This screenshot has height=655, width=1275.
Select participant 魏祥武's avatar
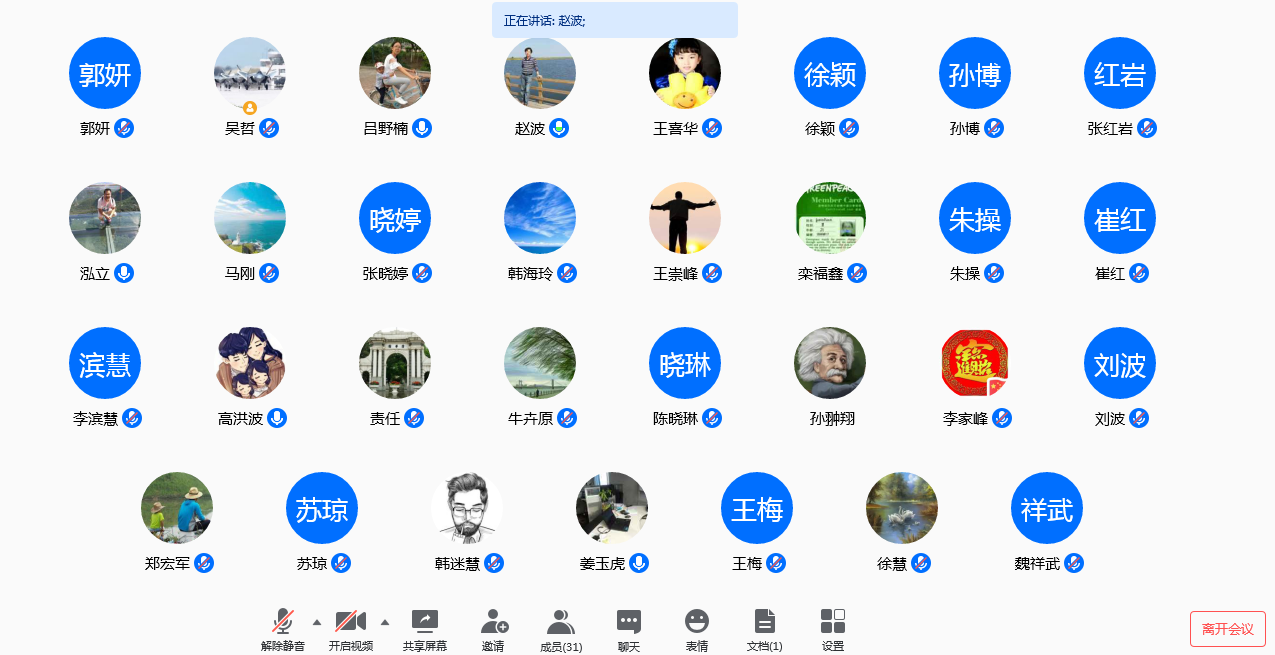(1047, 508)
